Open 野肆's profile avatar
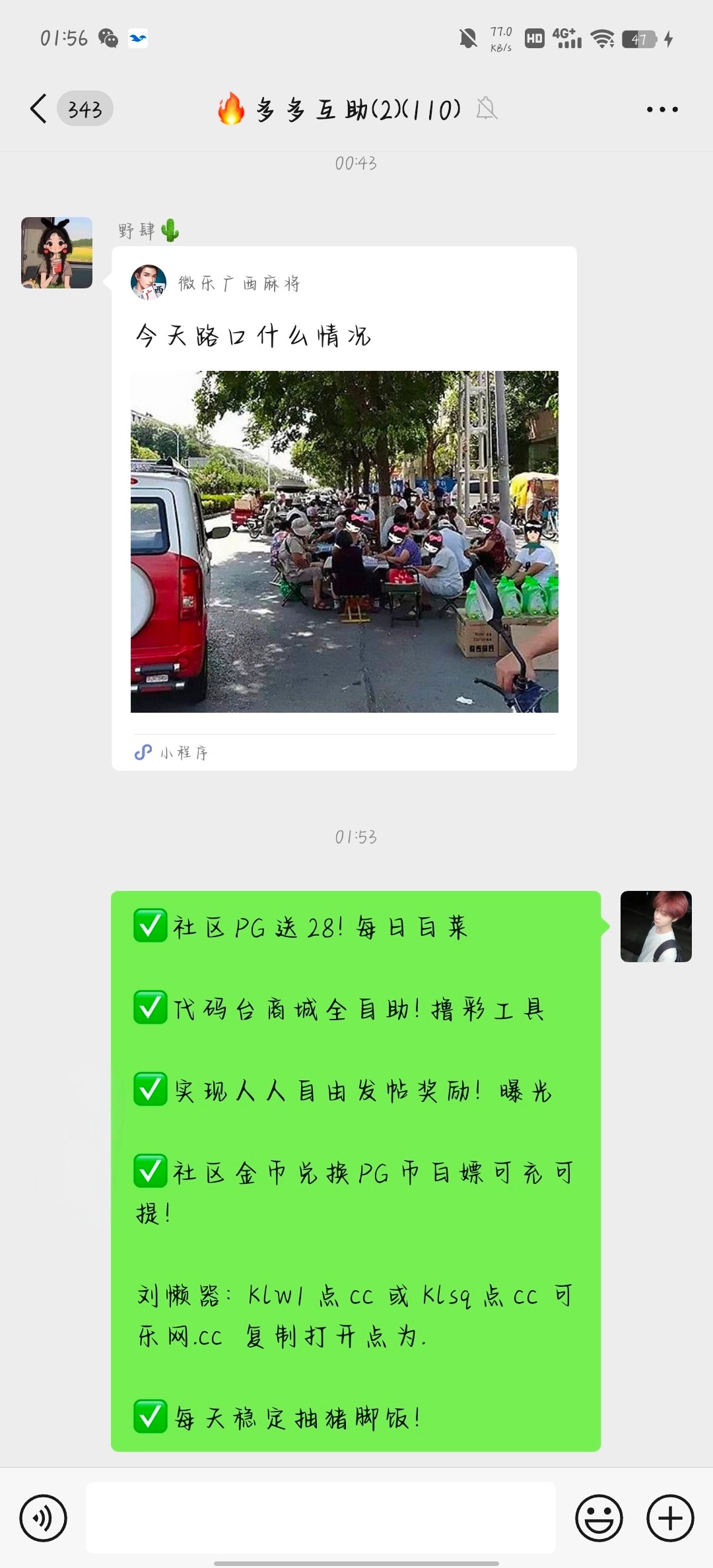The height and width of the screenshot is (1568, 713). pyautogui.click(x=57, y=253)
